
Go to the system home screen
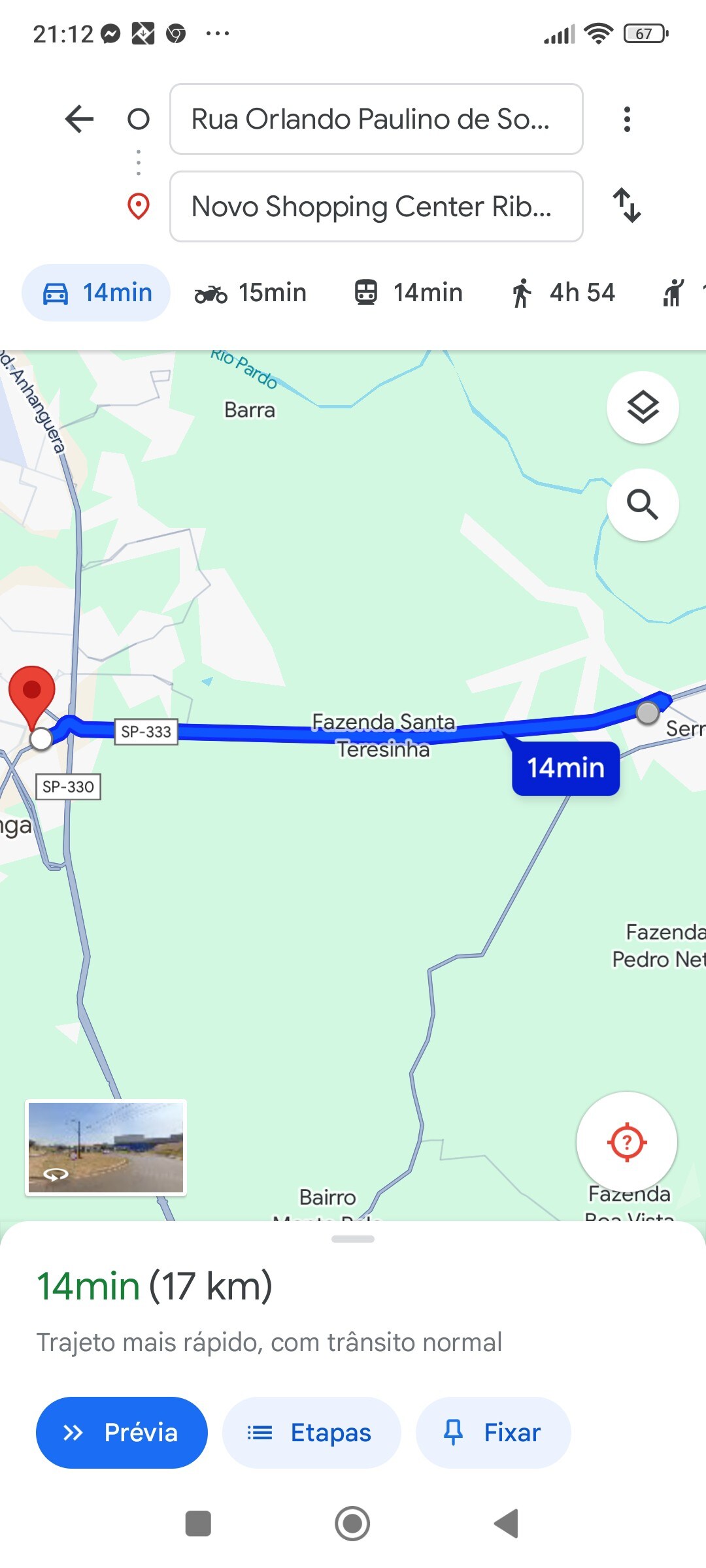(x=352, y=1524)
